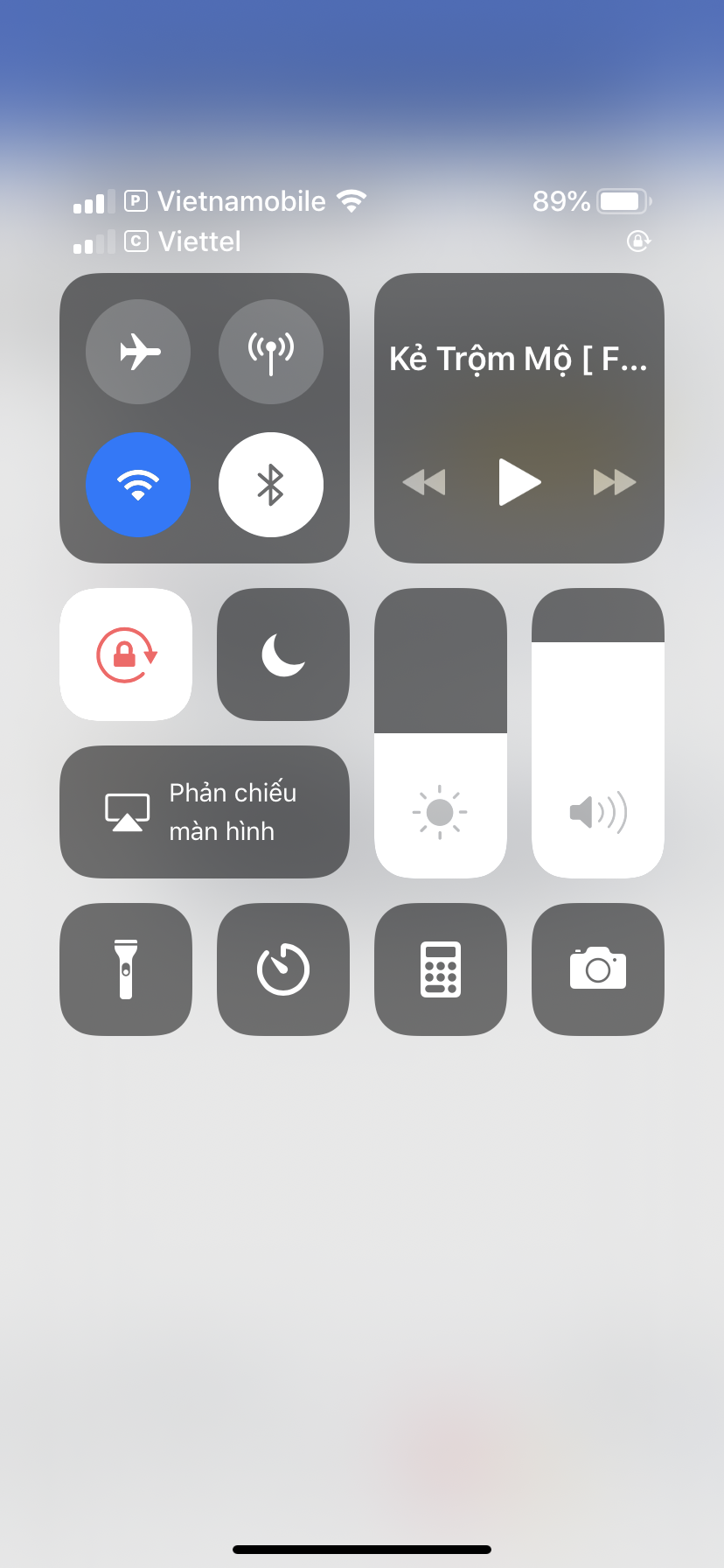This screenshot has width=724, height=1568.
Task: Enable airplane mode
Action: pos(138,352)
